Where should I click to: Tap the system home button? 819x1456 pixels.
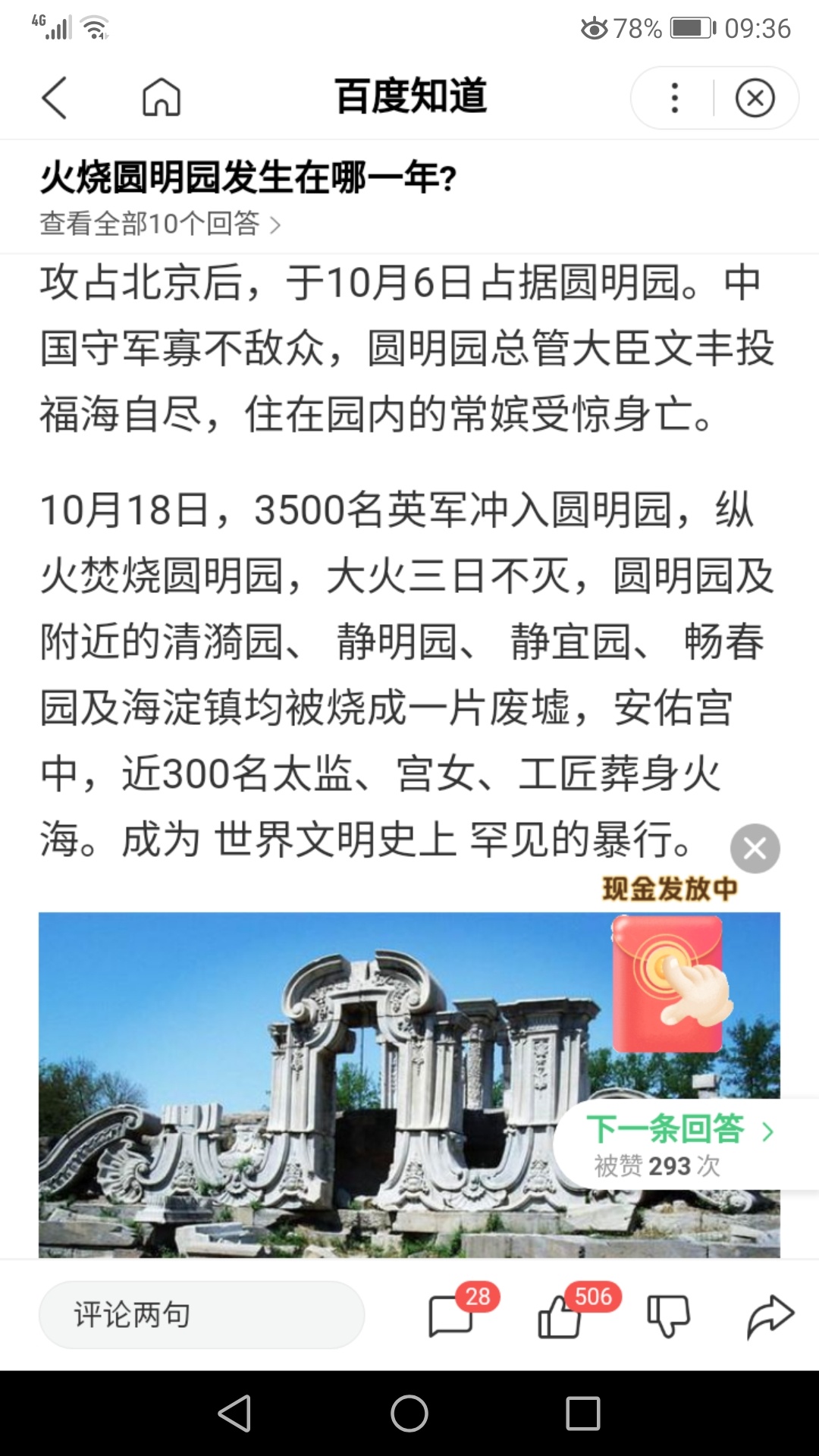pyautogui.click(x=409, y=1414)
